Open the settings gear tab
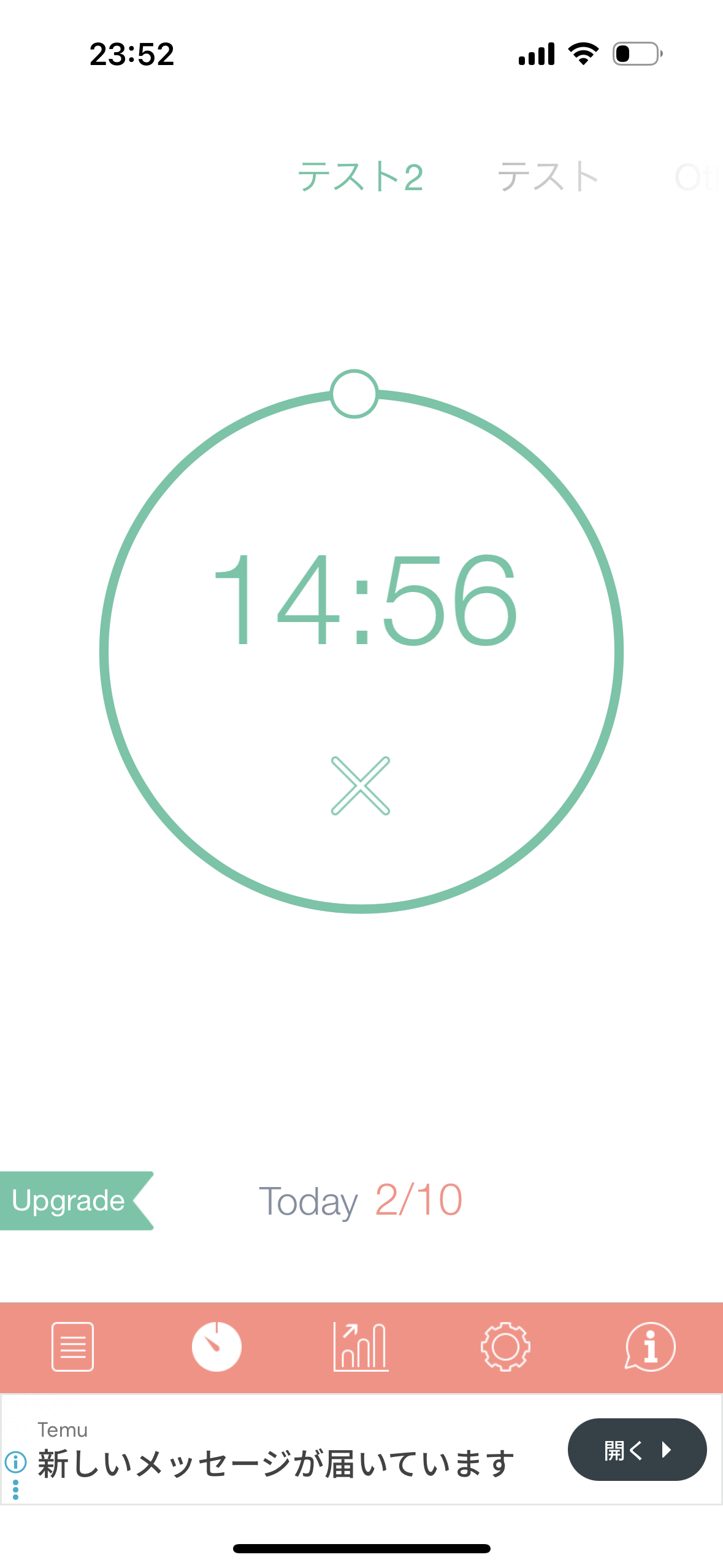This screenshot has height=1568, width=723. click(505, 1346)
